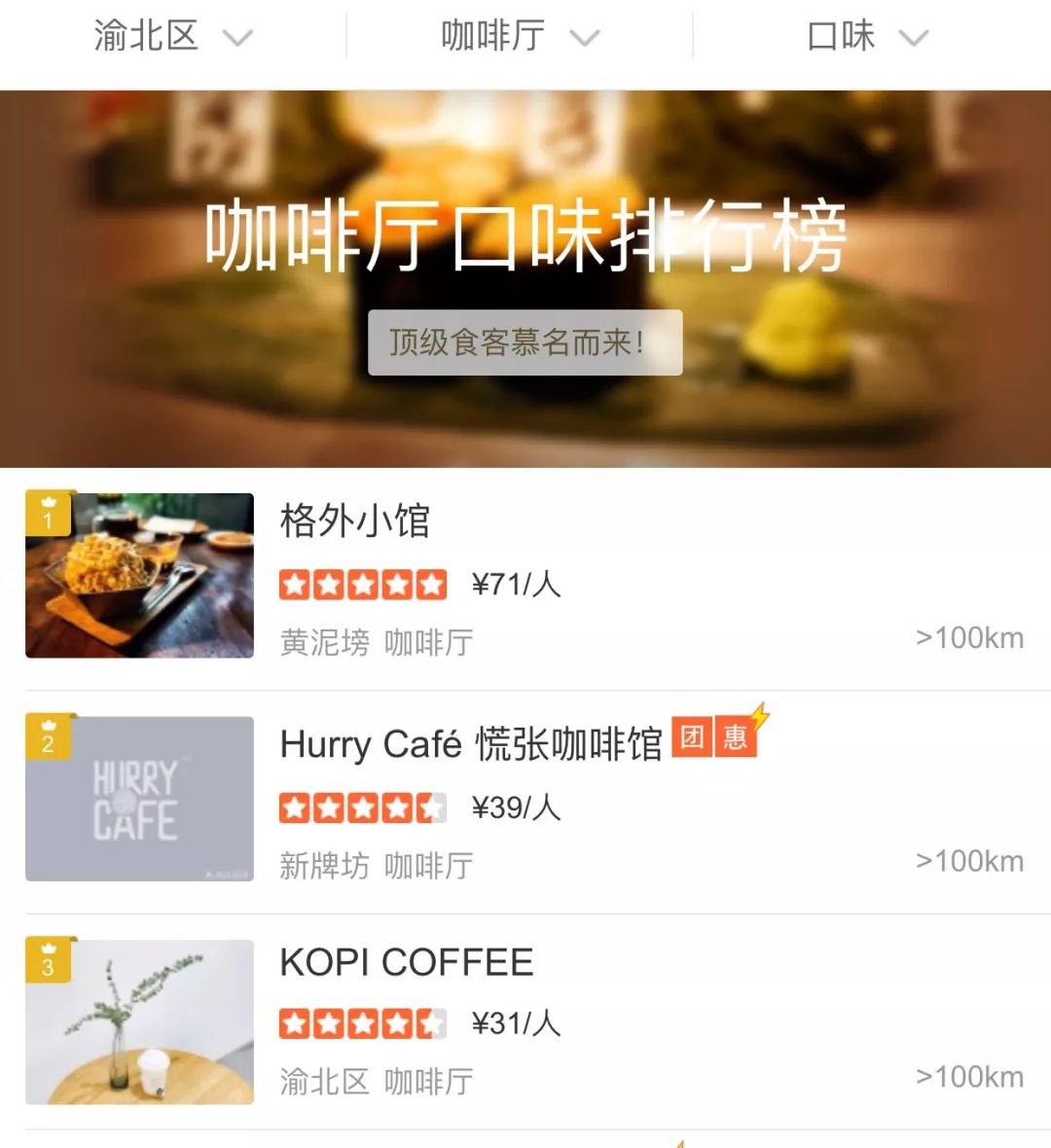Image resolution: width=1051 pixels, height=1148 pixels.
Task: Select the KOPI COFFEE listing
Action: click(407, 962)
